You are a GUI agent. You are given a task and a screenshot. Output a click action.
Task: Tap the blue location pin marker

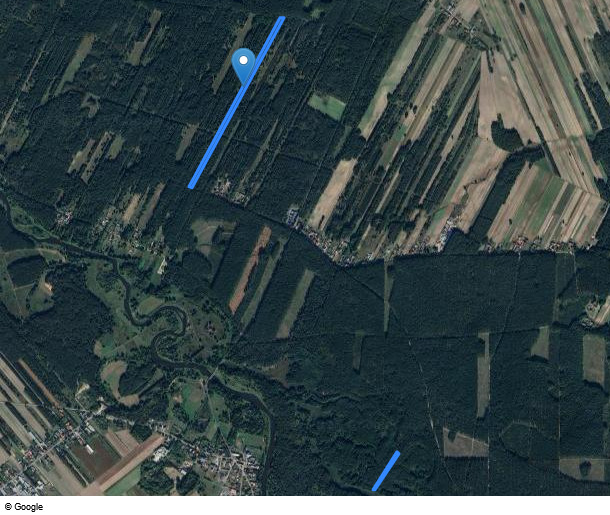tap(243, 64)
